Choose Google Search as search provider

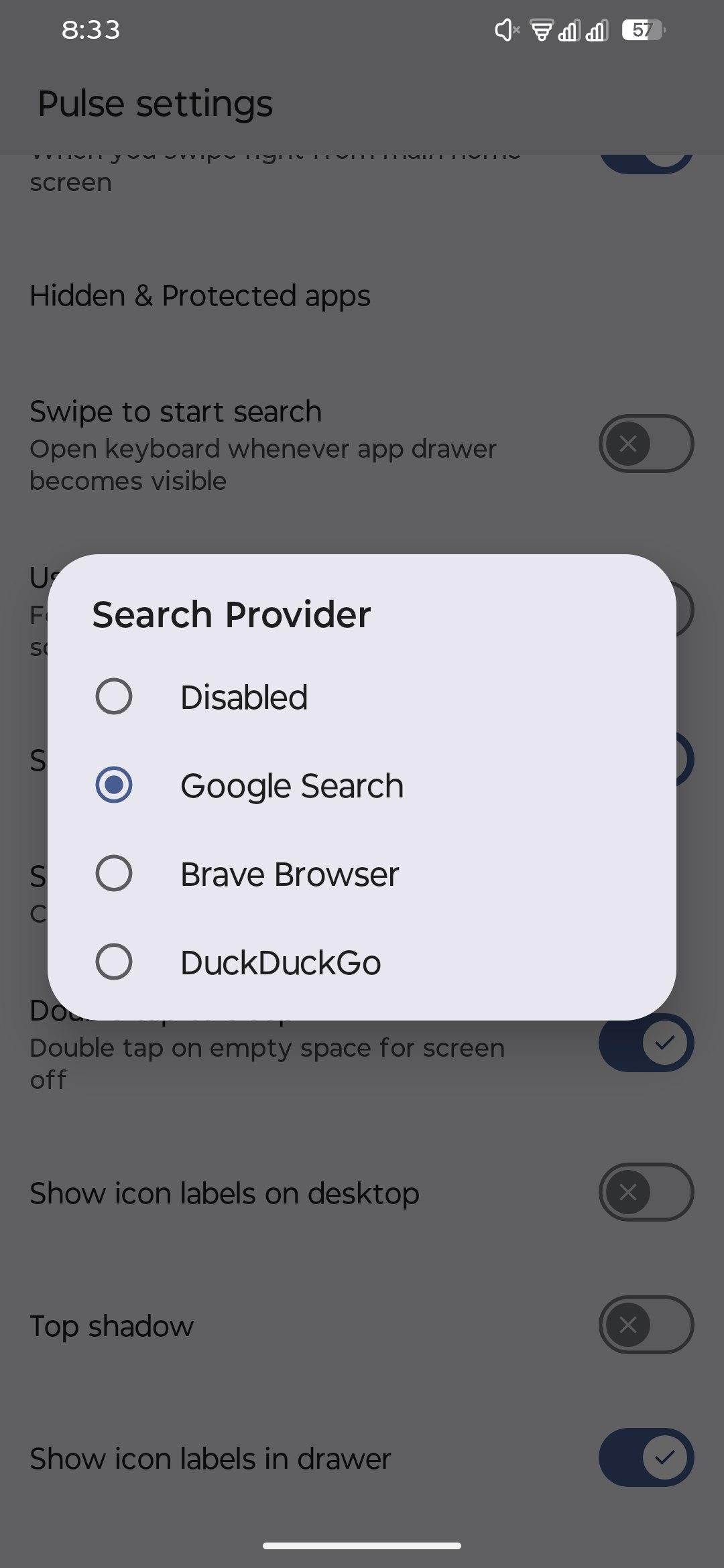pyautogui.click(x=114, y=785)
